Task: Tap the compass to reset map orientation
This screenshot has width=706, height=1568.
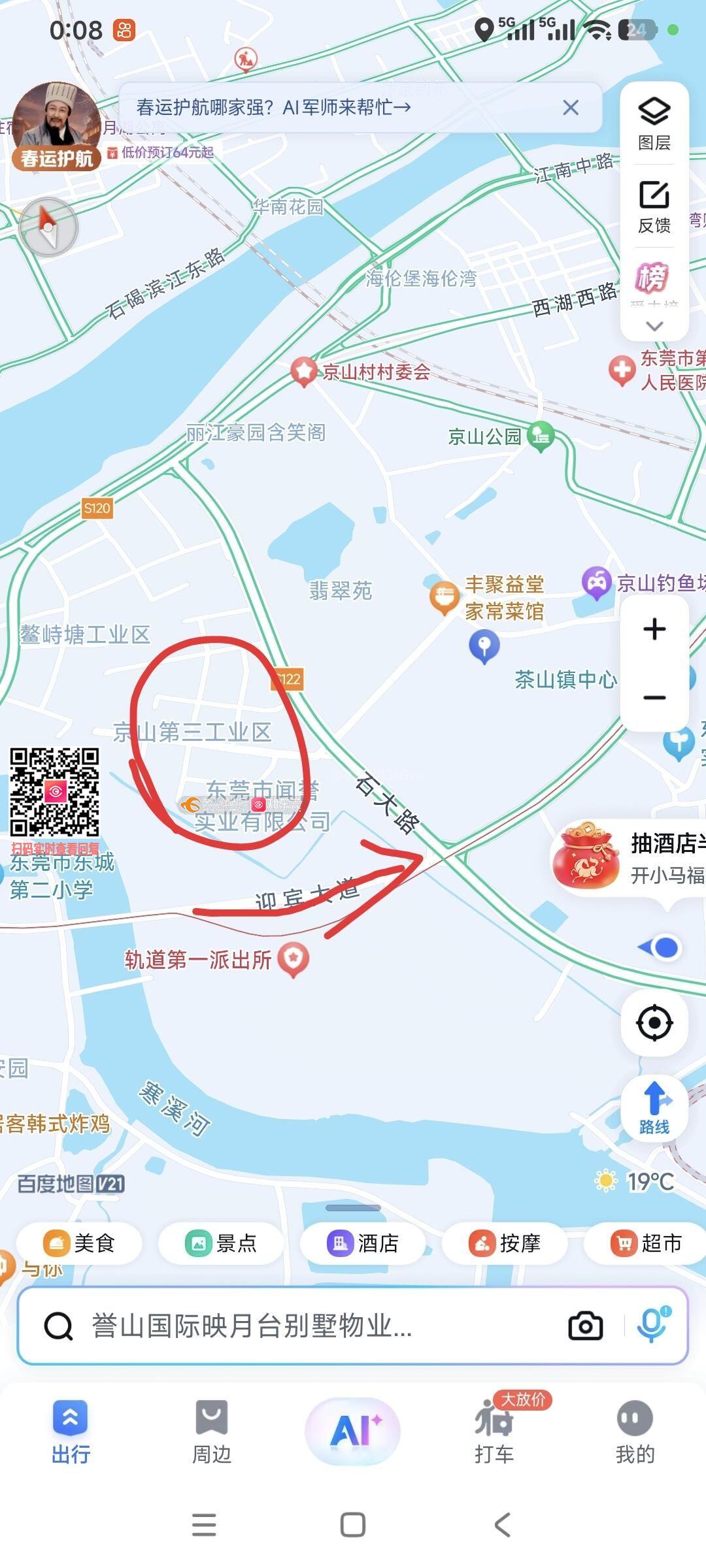Action: pyautogui.click(x=48, y=227)
